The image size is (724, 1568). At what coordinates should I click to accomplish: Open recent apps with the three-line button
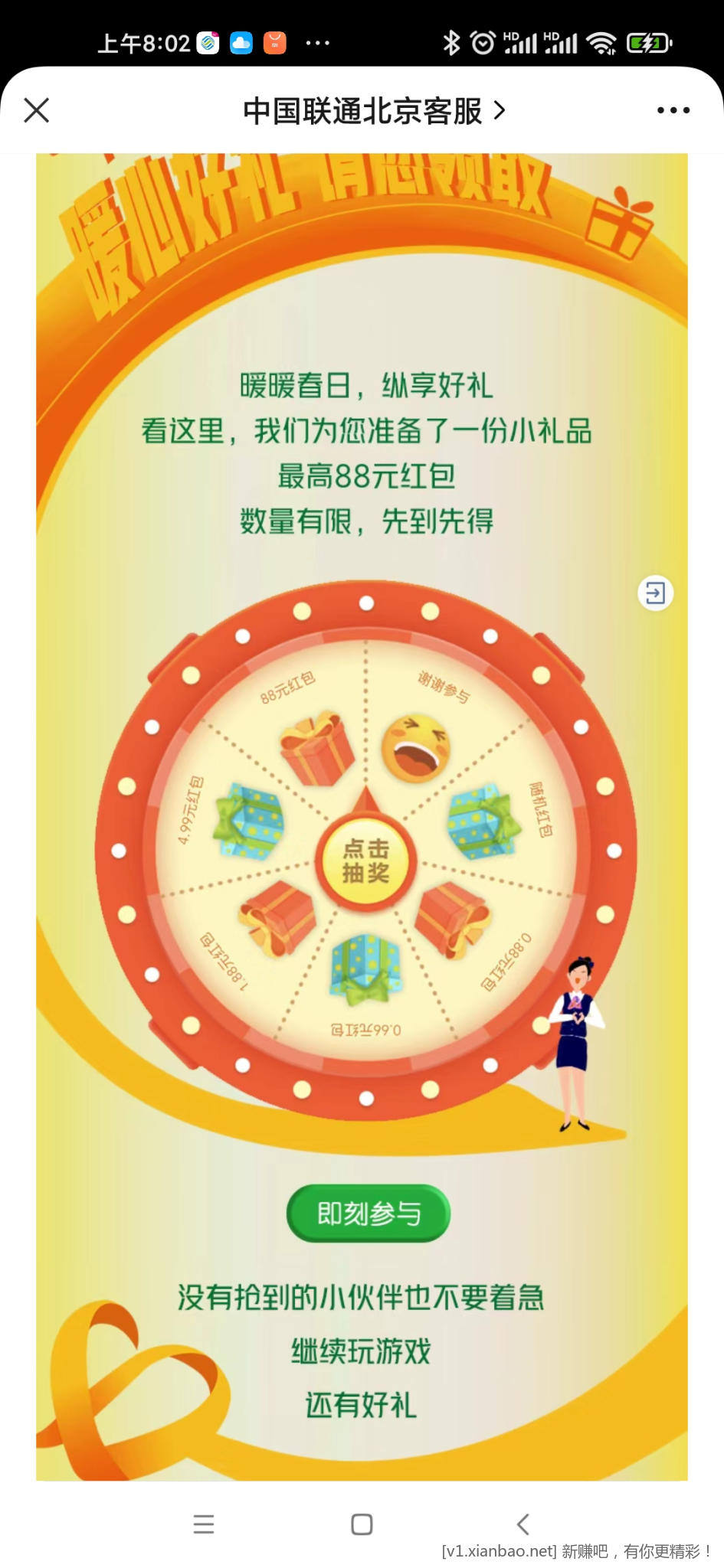[204, 1524]
